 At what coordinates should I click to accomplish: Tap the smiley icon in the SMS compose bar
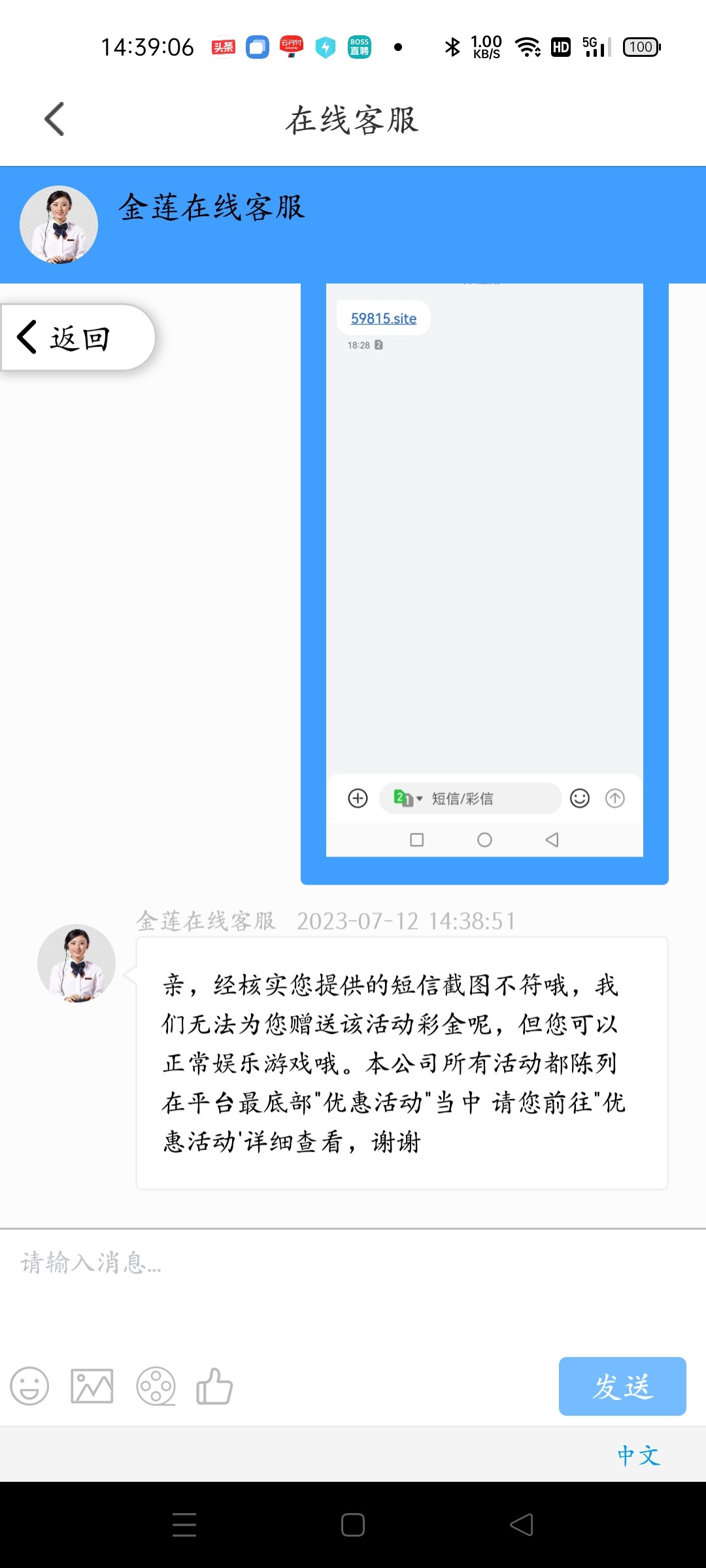tap(580, 798)
